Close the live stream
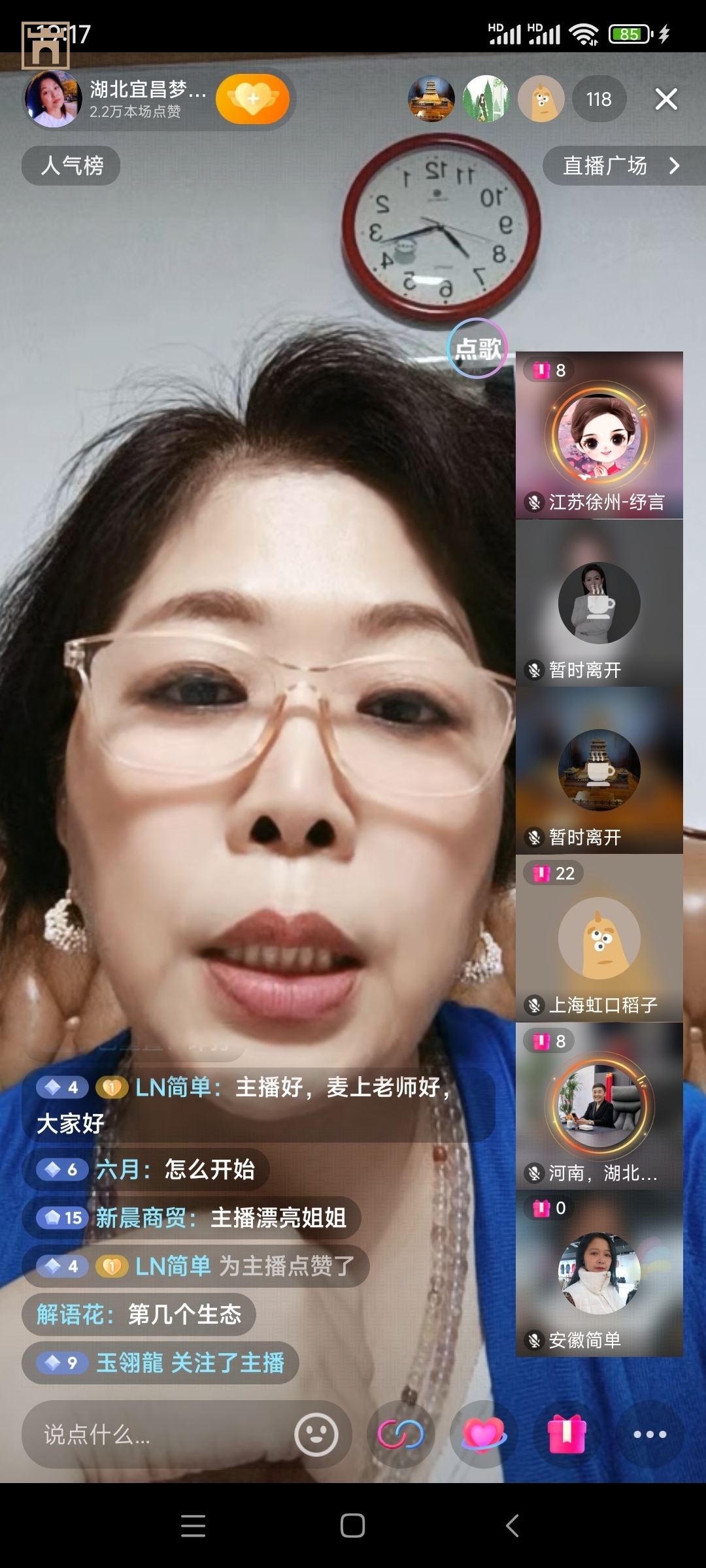 click(665, 99)
